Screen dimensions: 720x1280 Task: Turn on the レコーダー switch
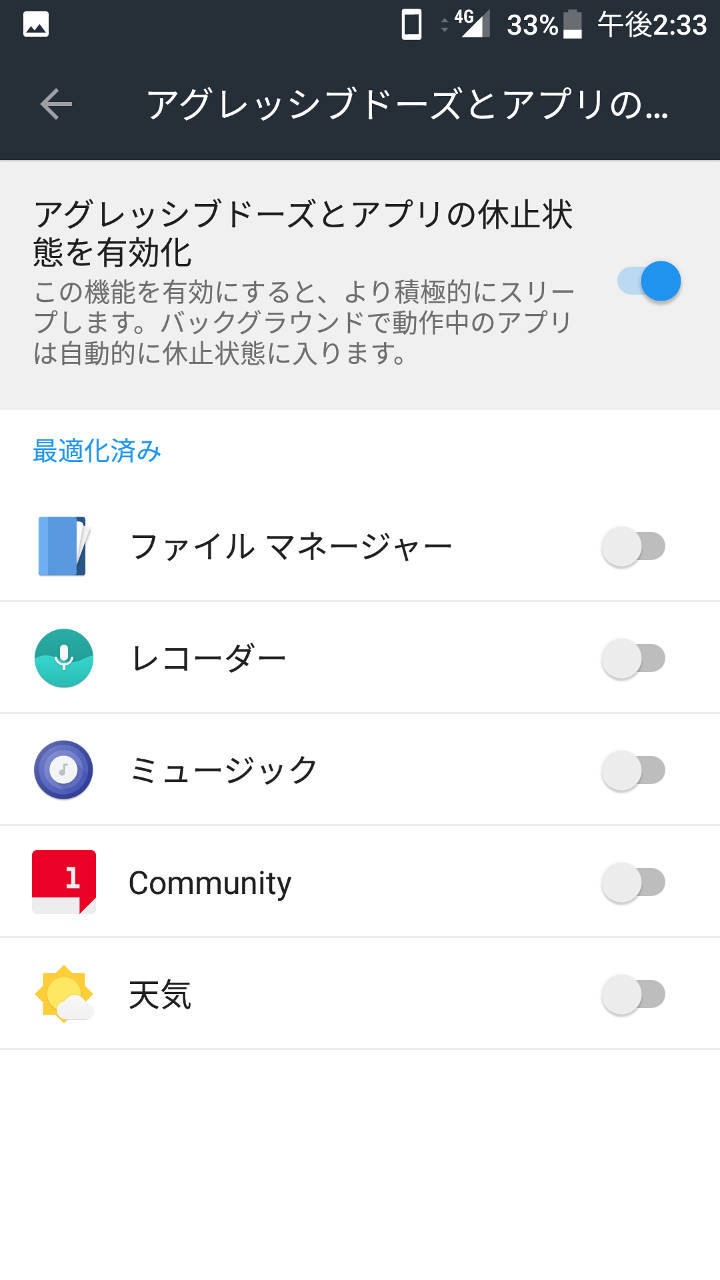633,658
